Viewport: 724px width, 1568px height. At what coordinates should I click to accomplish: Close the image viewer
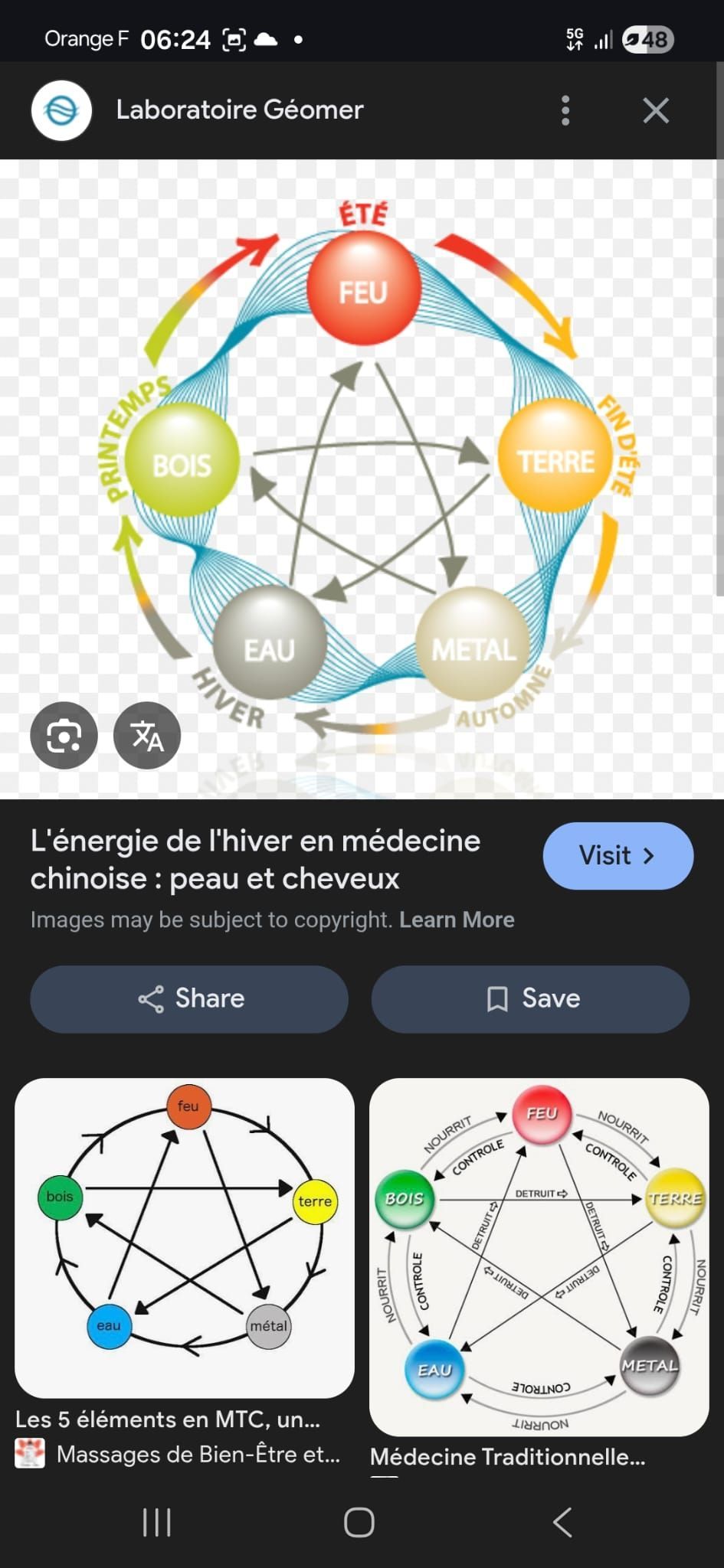pos(656,110)
